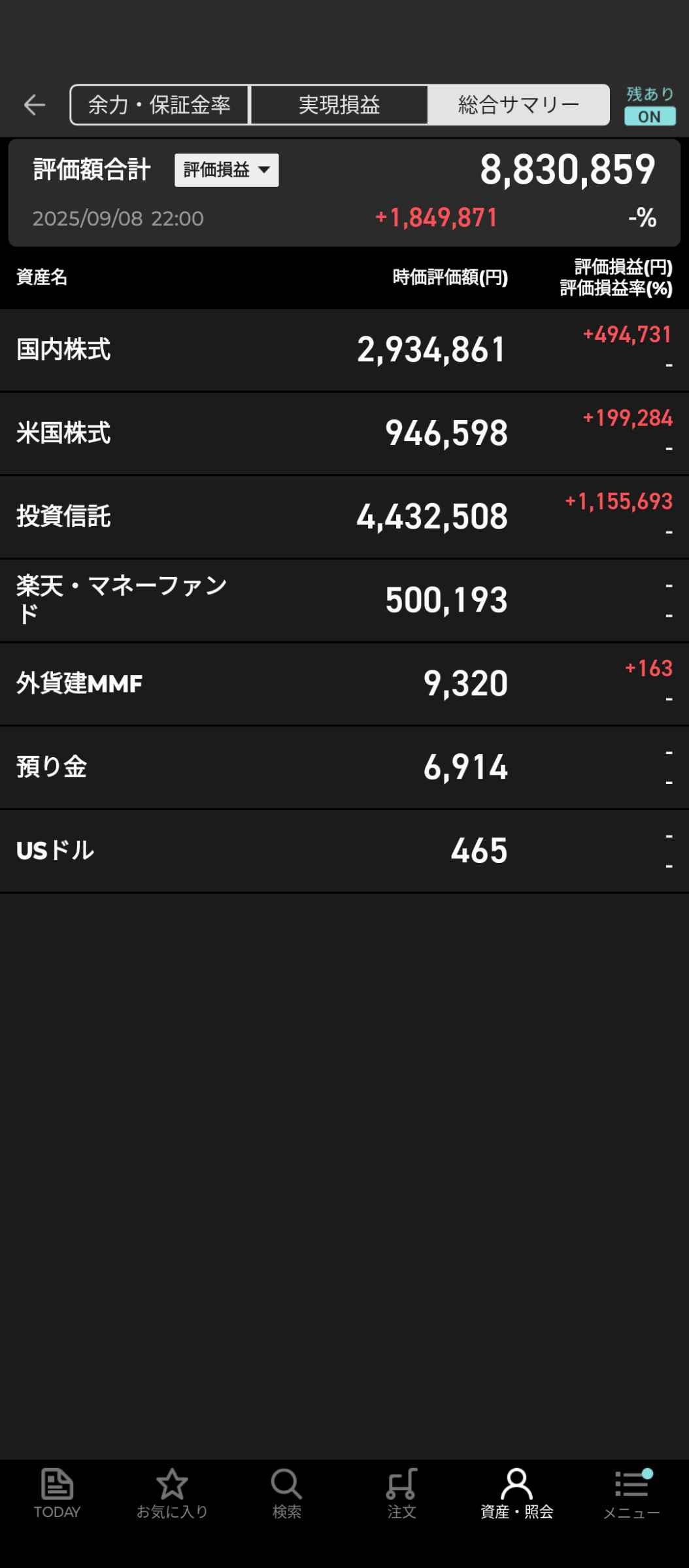Select the 資産・照会 tab

[x=516, y=1494]
